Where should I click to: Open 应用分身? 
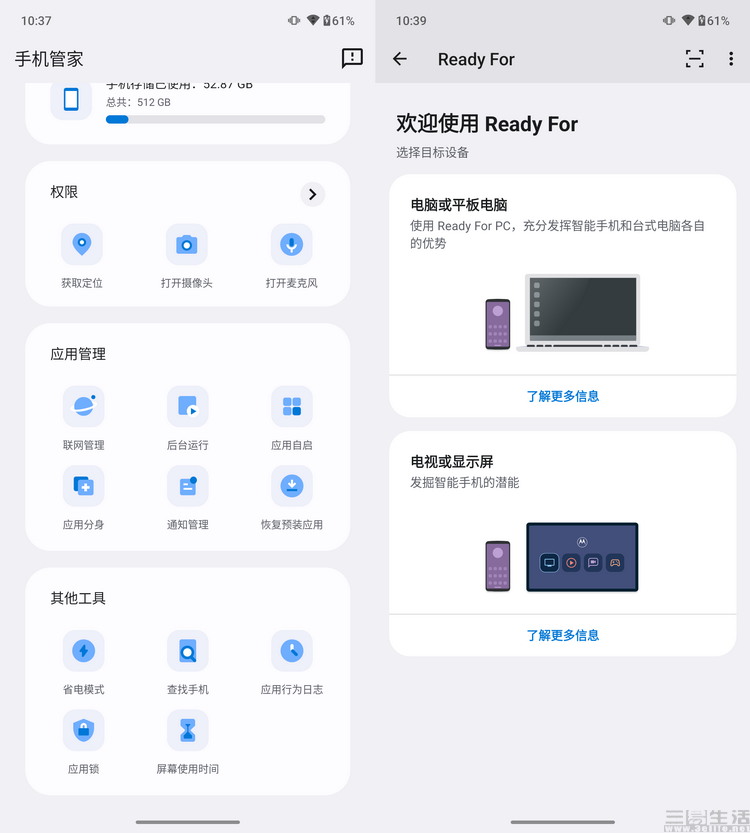coord(83,486)
